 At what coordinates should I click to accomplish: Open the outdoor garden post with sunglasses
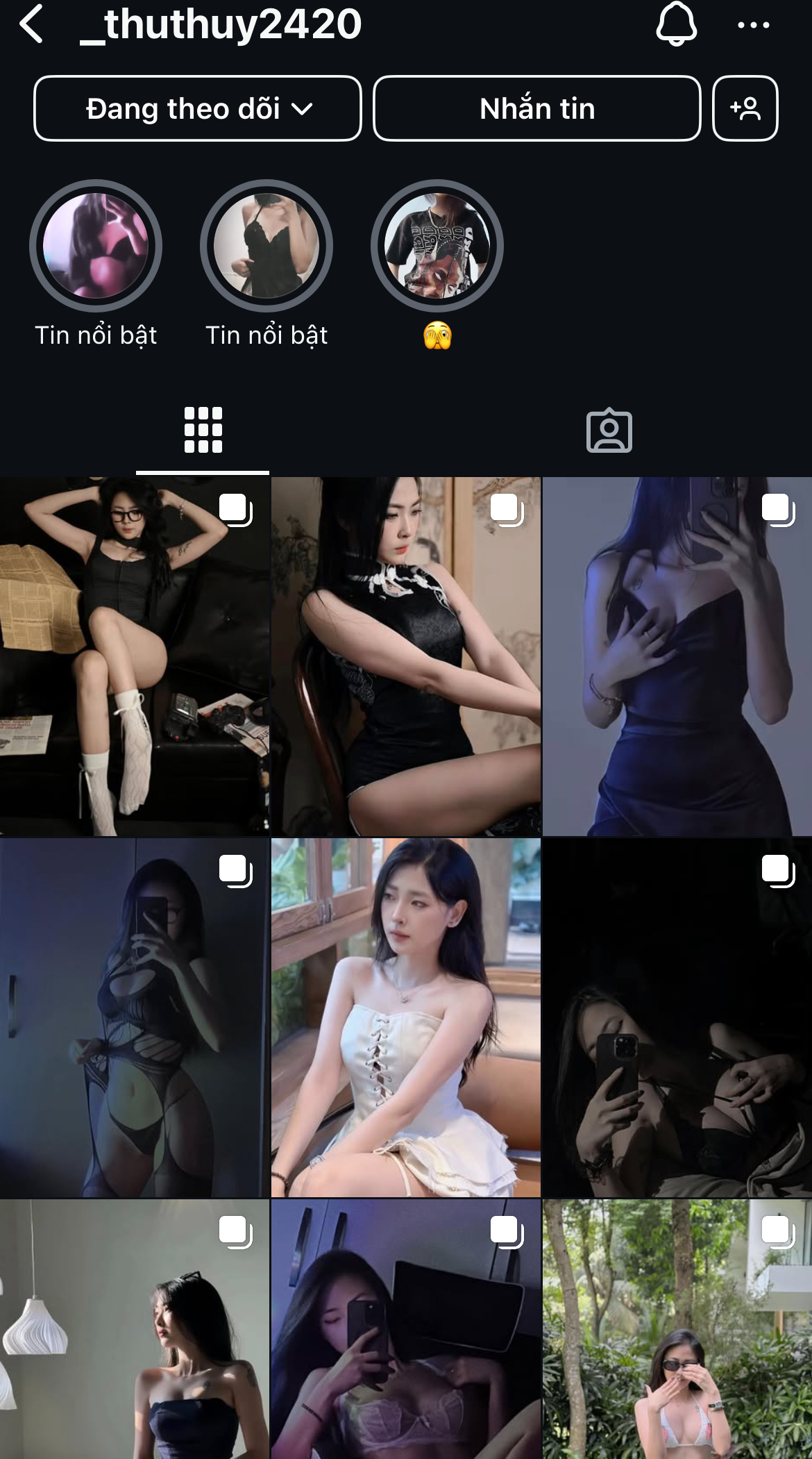coord(677,1329)
